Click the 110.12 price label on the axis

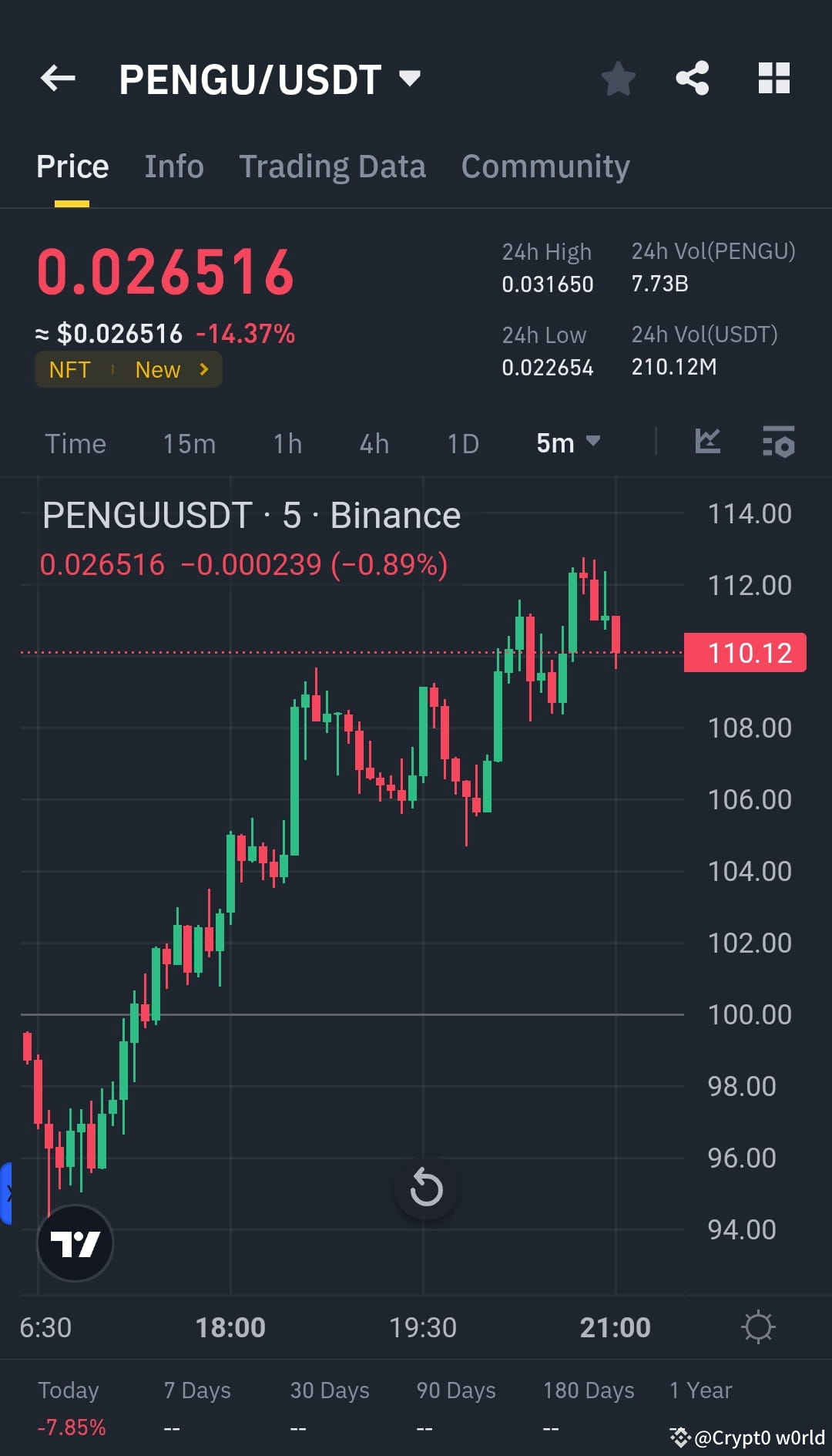coord(743,653)
